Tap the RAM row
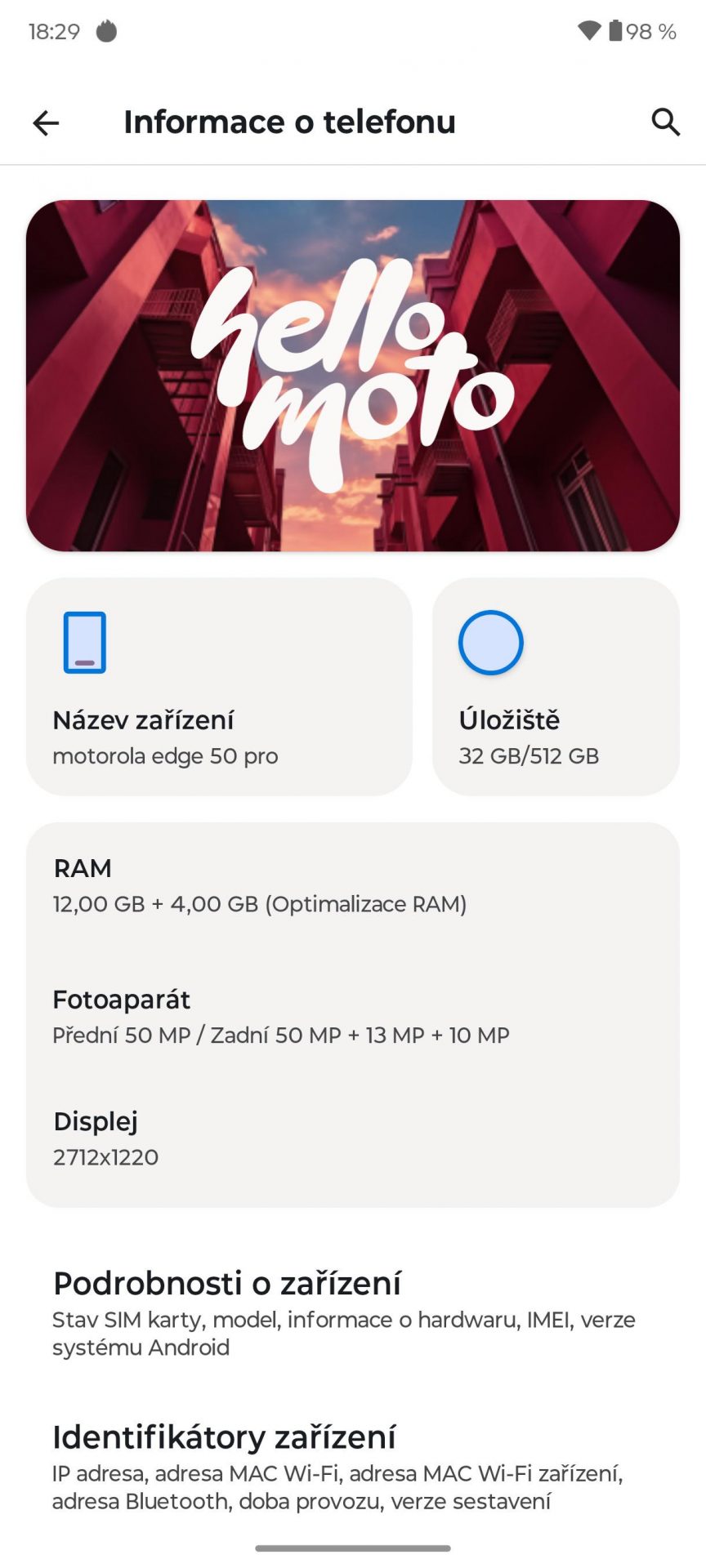The width and height of the screenshot is (706, 1568). pyautogui.click(x=353, y=886)
